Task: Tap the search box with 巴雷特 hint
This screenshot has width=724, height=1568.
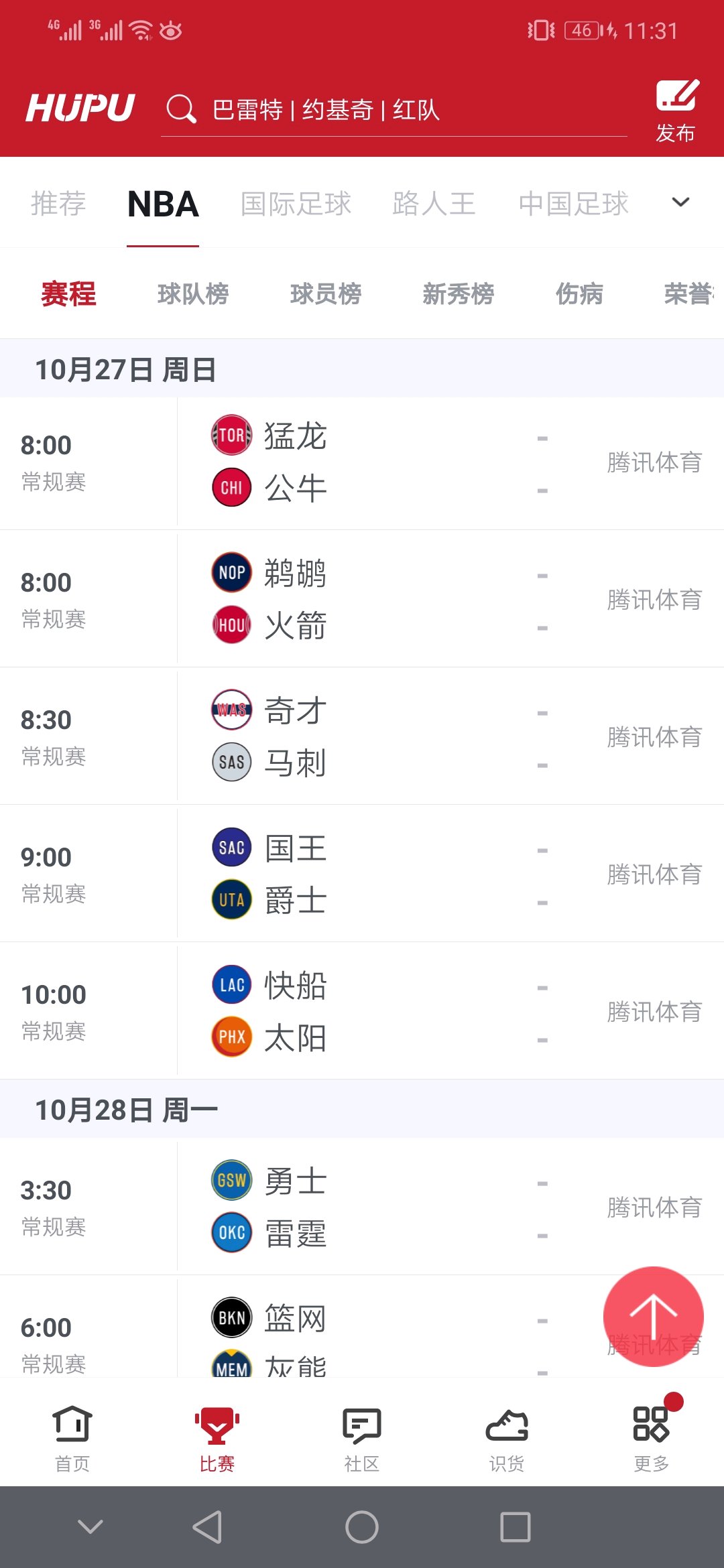Action: pos(396,110)
